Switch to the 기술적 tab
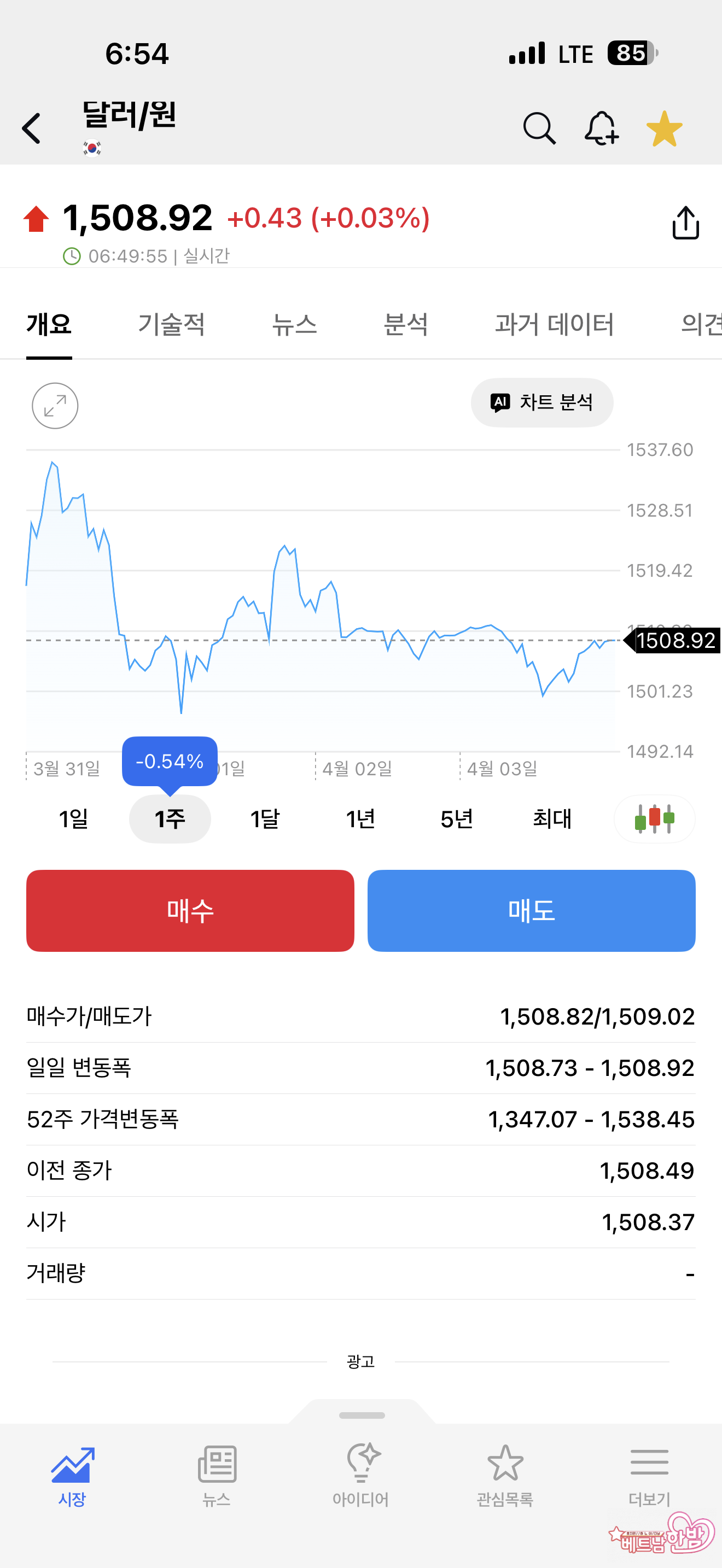722x1568 pixels. click(171, 324)
